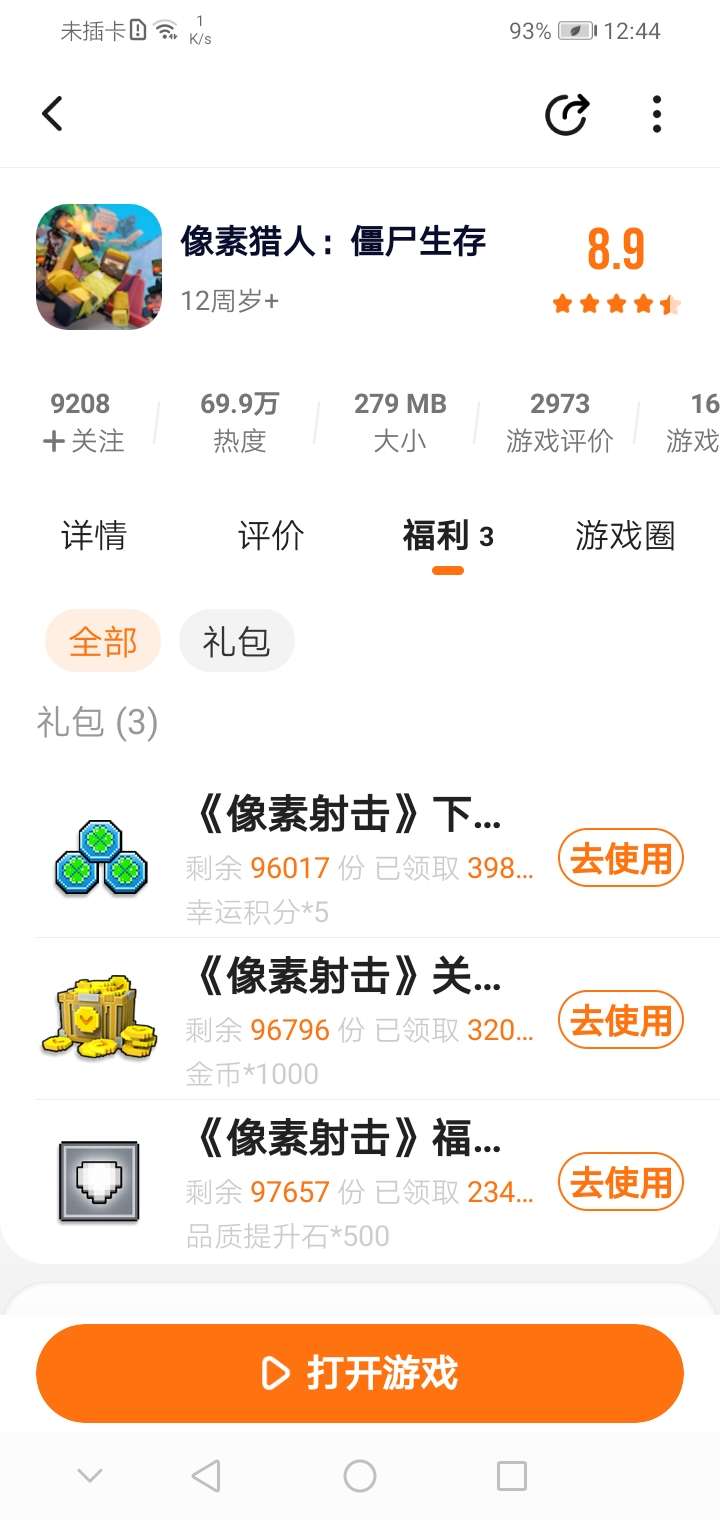The image size is (720, 1520).
Task: Open the three-dot overflow menu
Action: point(656,114)
